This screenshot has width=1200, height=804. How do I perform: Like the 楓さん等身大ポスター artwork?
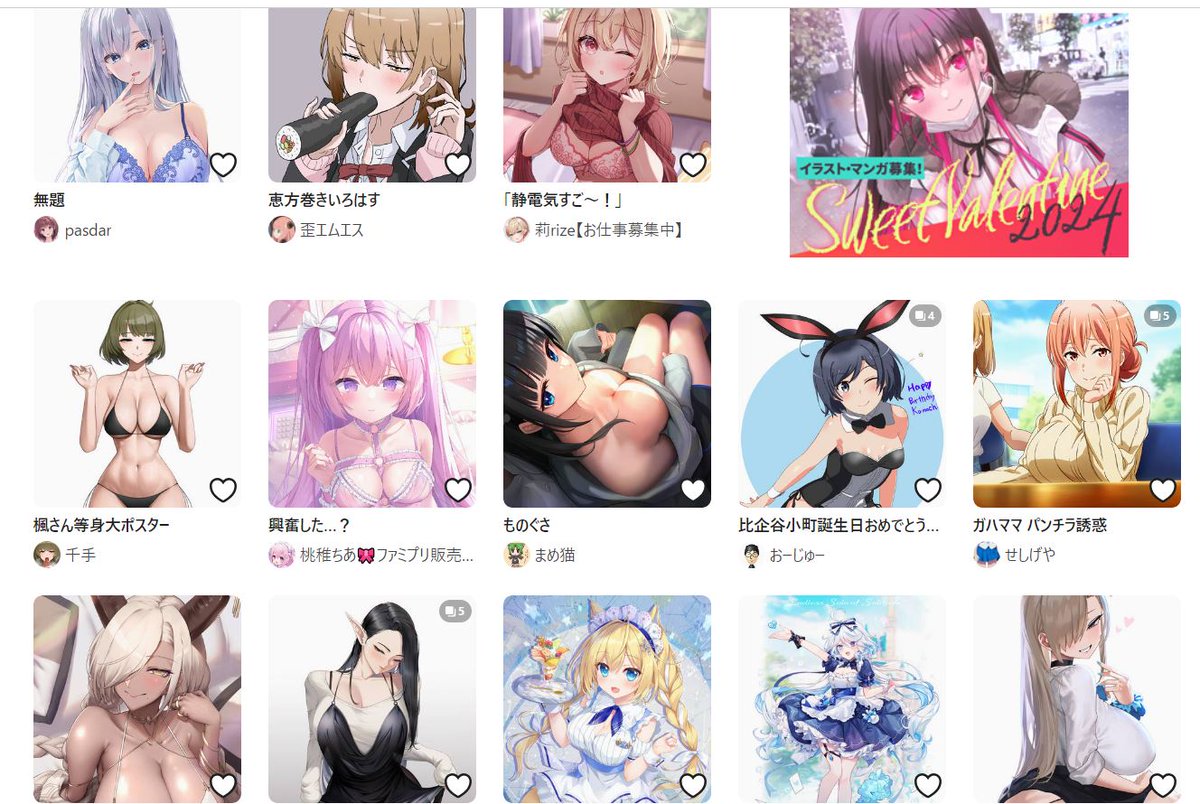223,490
